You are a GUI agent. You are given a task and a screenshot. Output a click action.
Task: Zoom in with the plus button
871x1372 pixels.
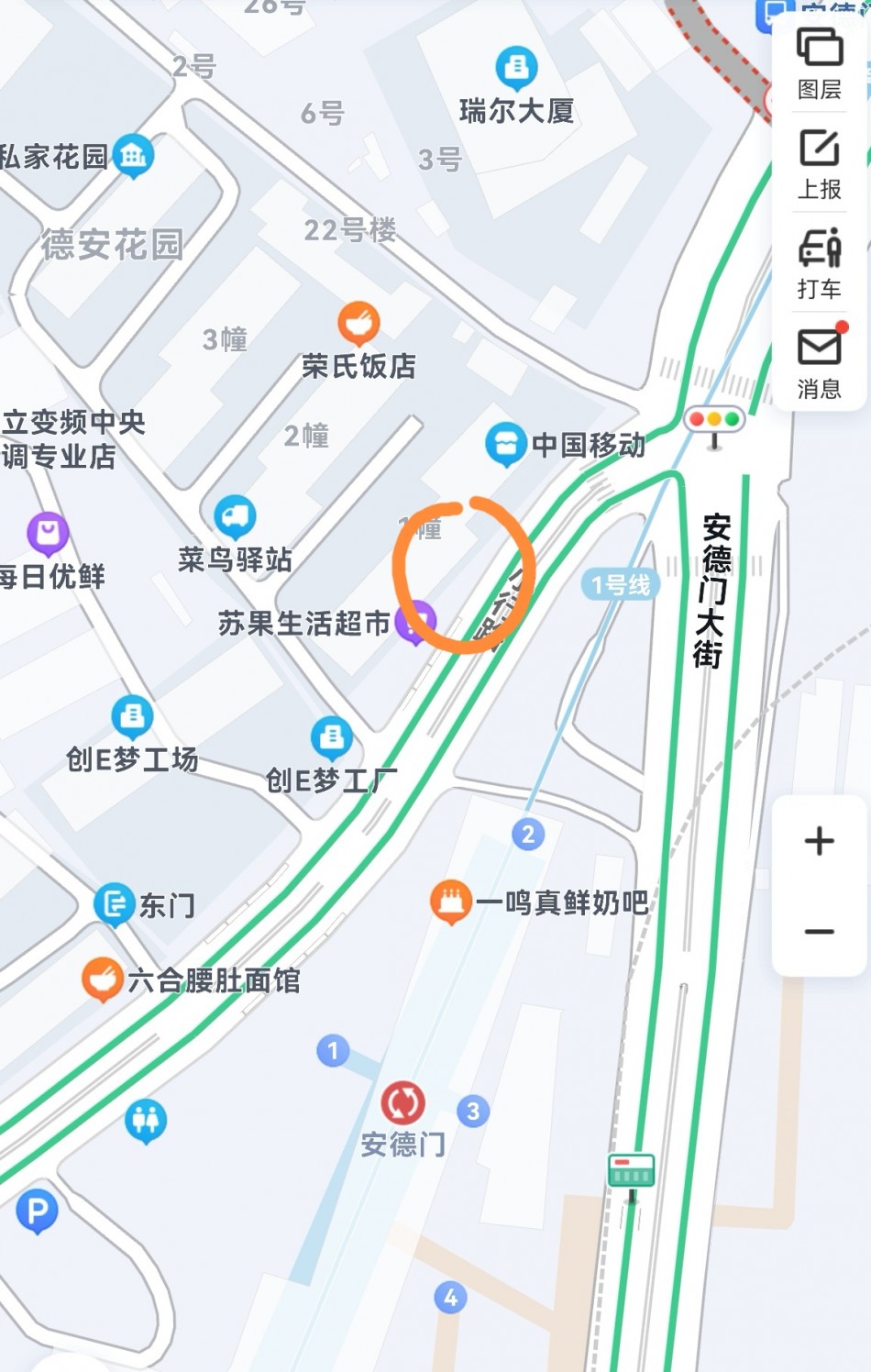point(819,841)
